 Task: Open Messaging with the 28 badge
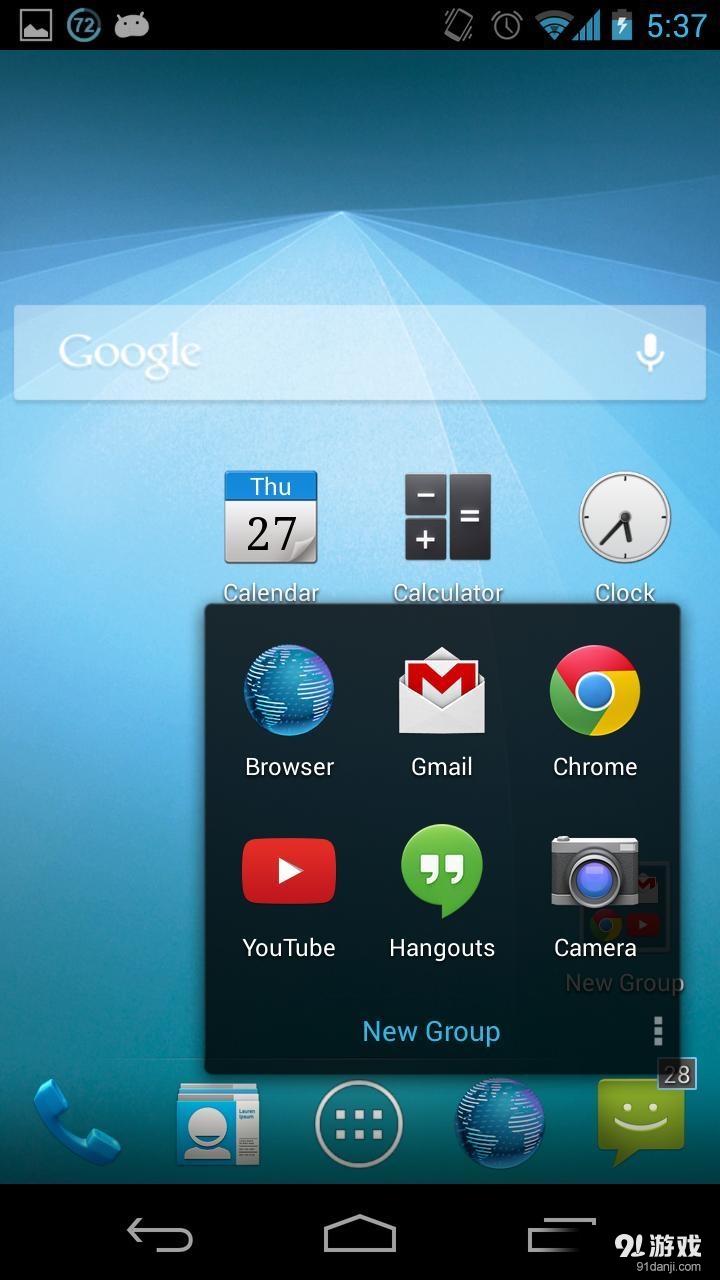[641, 1123]
